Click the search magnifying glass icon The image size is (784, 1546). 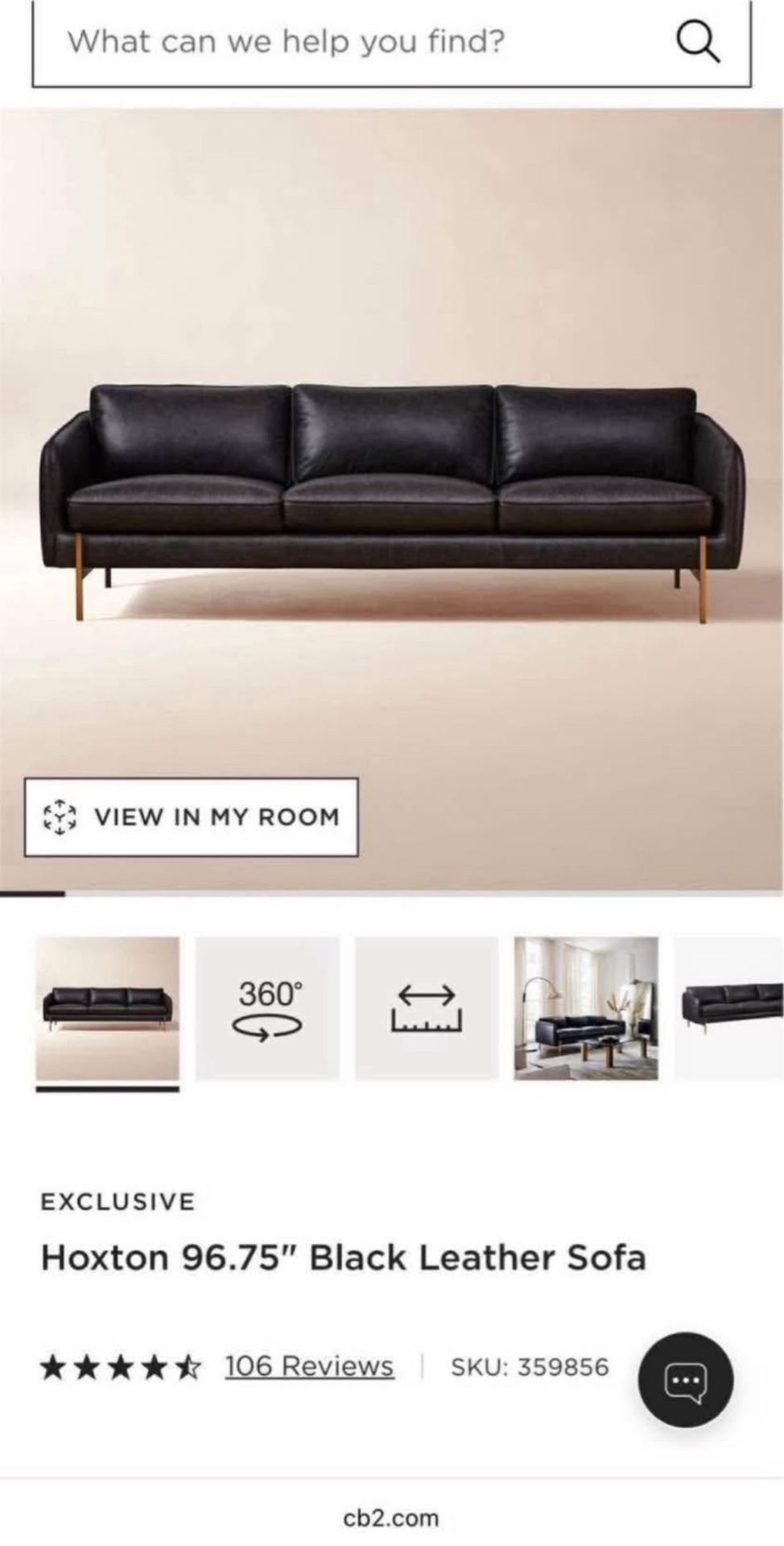pyautogui.click(x=697, y=42)
